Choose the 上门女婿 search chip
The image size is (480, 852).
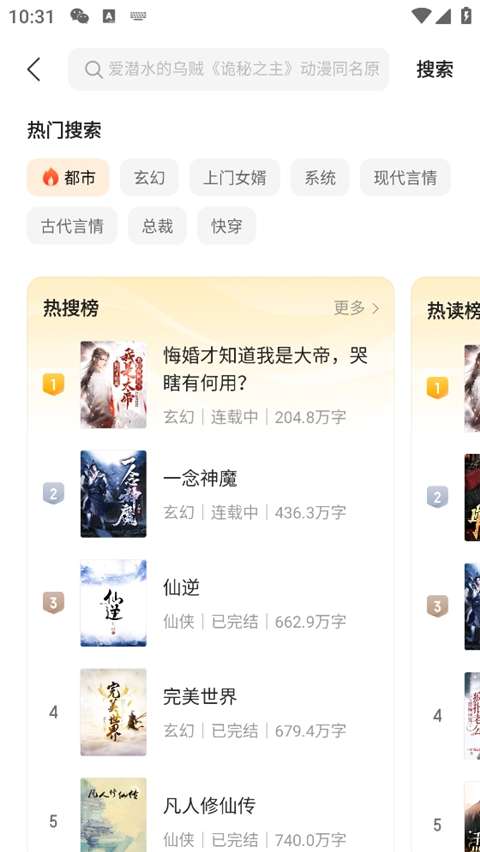pyautogui.click(x=235, y=178)
